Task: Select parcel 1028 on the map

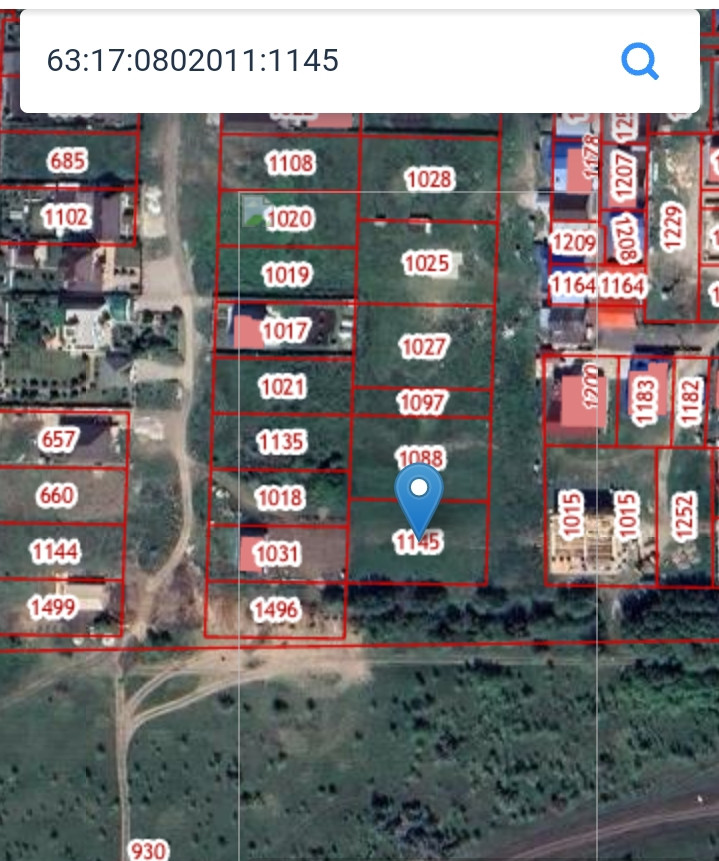Action: pyautogui.click(x=428, y=179)
